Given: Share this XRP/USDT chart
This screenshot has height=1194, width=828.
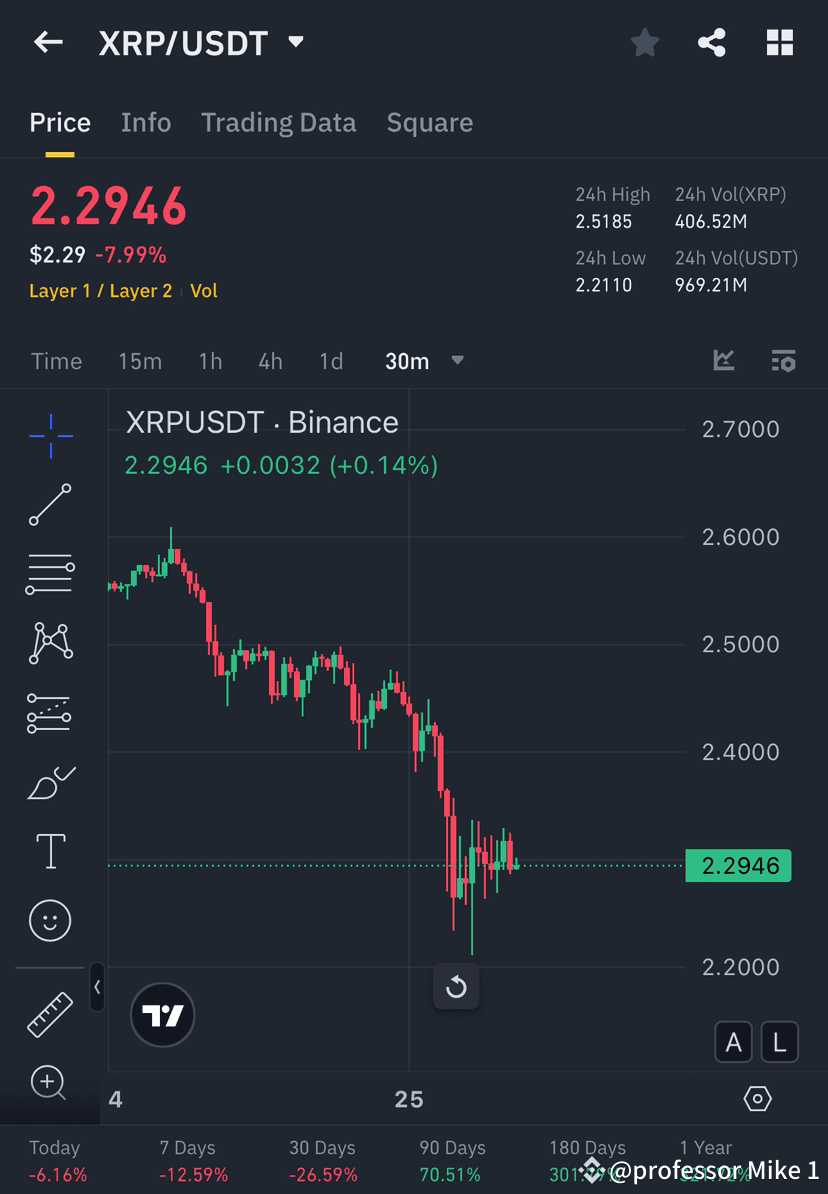Looking at the screenshot, I should click(x=712, y=42).
